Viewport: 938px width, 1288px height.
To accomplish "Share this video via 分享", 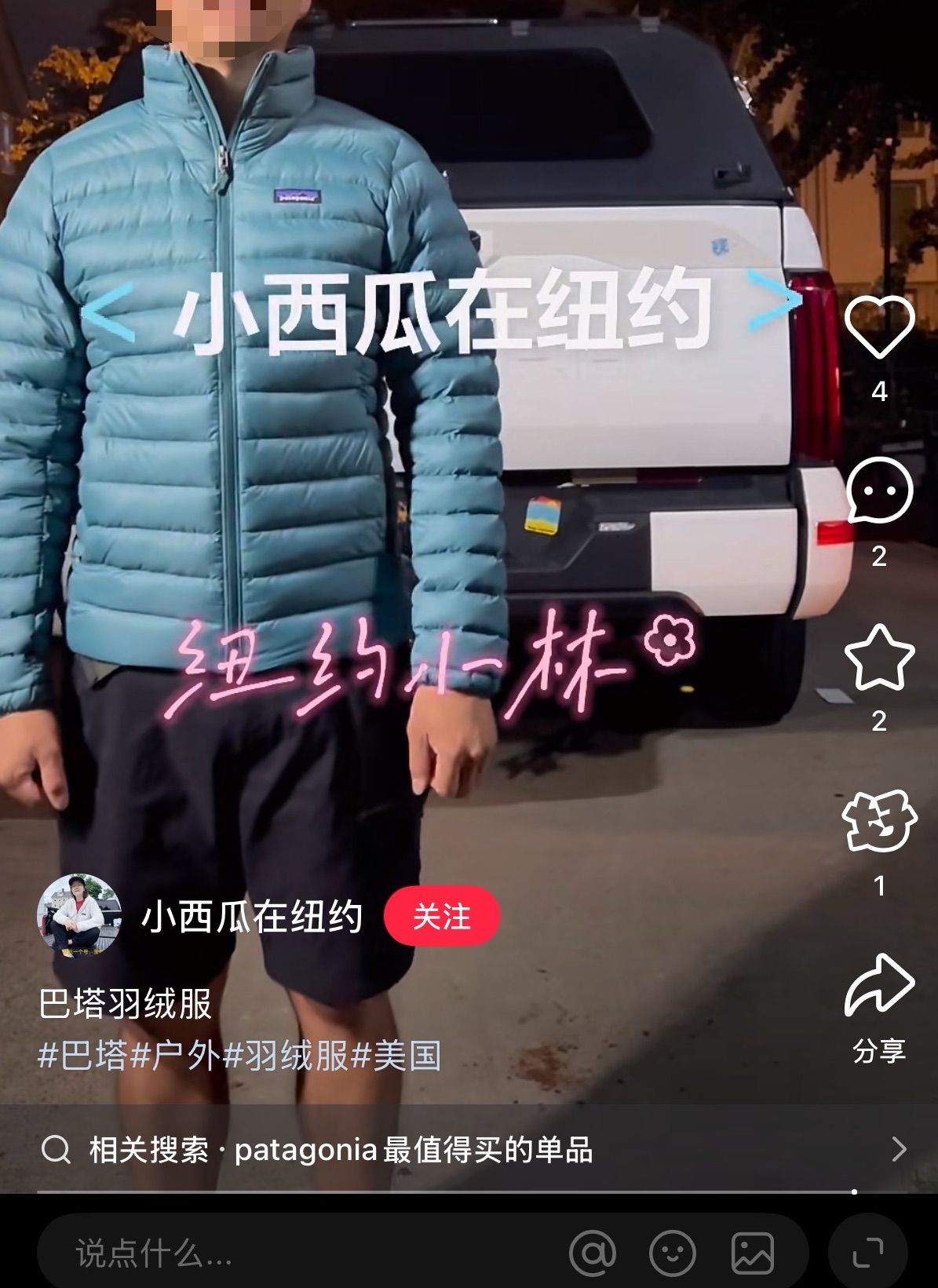I will point(879,986).
